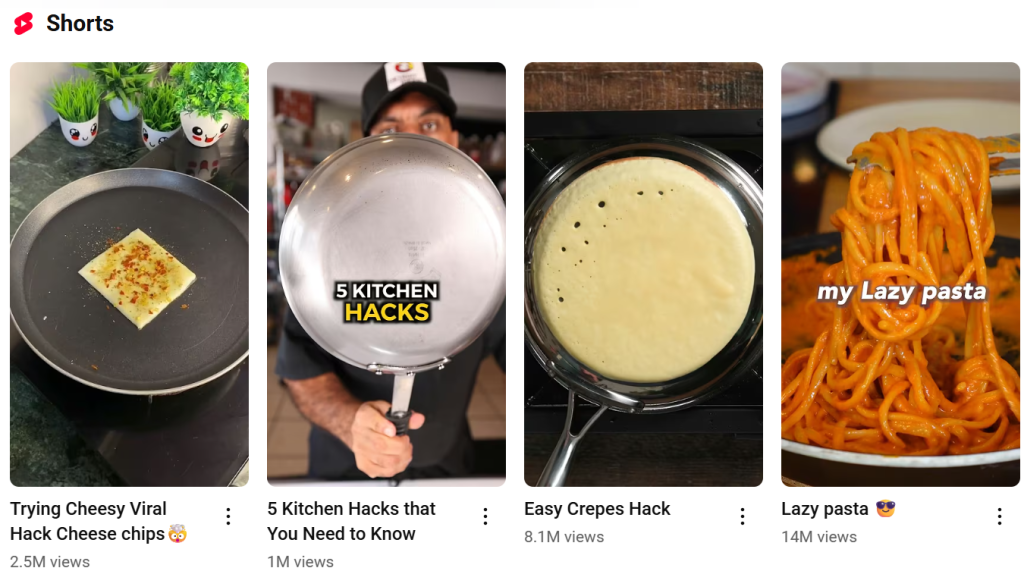Show more options for Easy Crepes Hack
Screen dimensions: 1024x571
(x=742, y=516)
